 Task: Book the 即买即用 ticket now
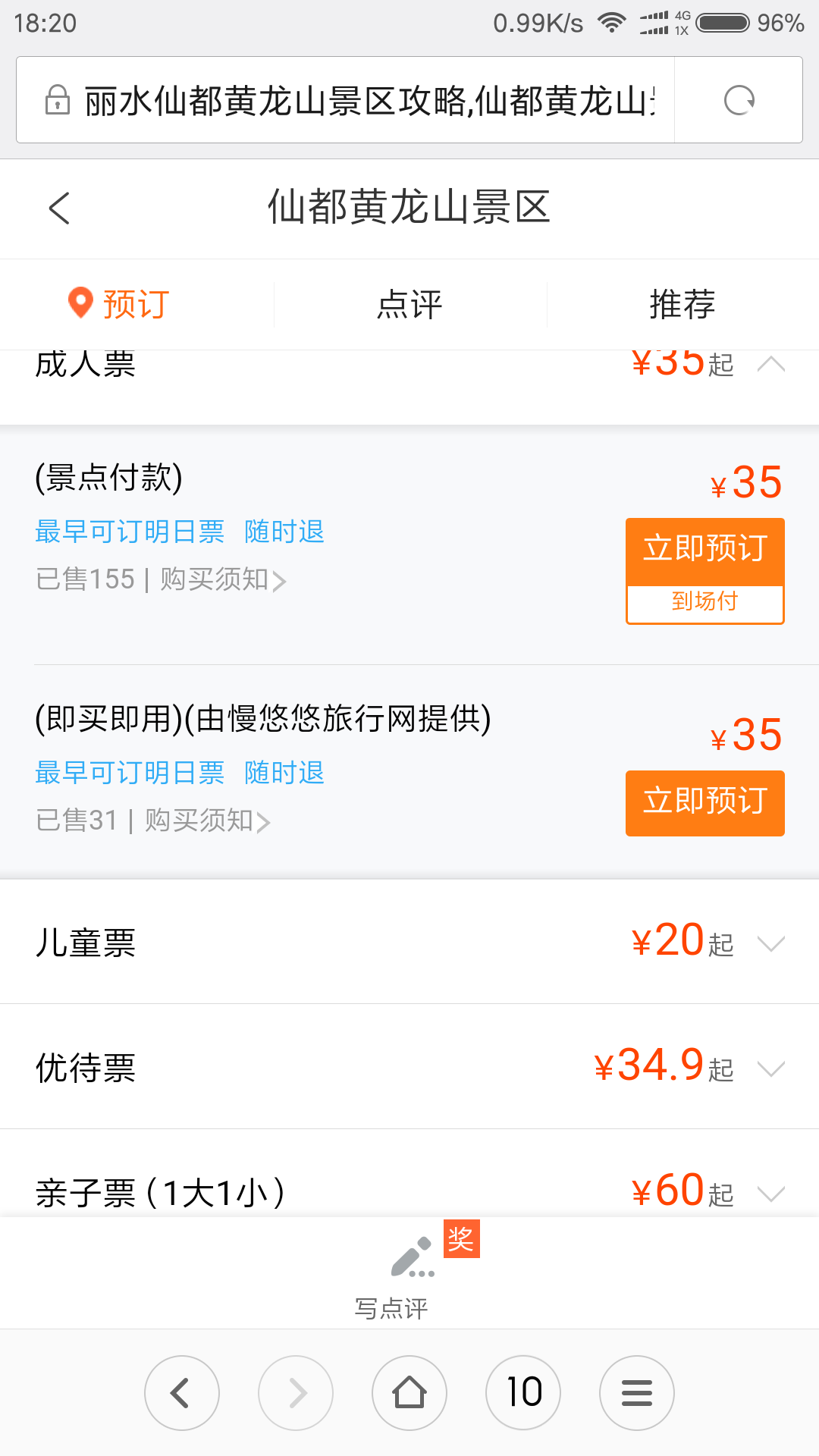click(x=704, y=803)
